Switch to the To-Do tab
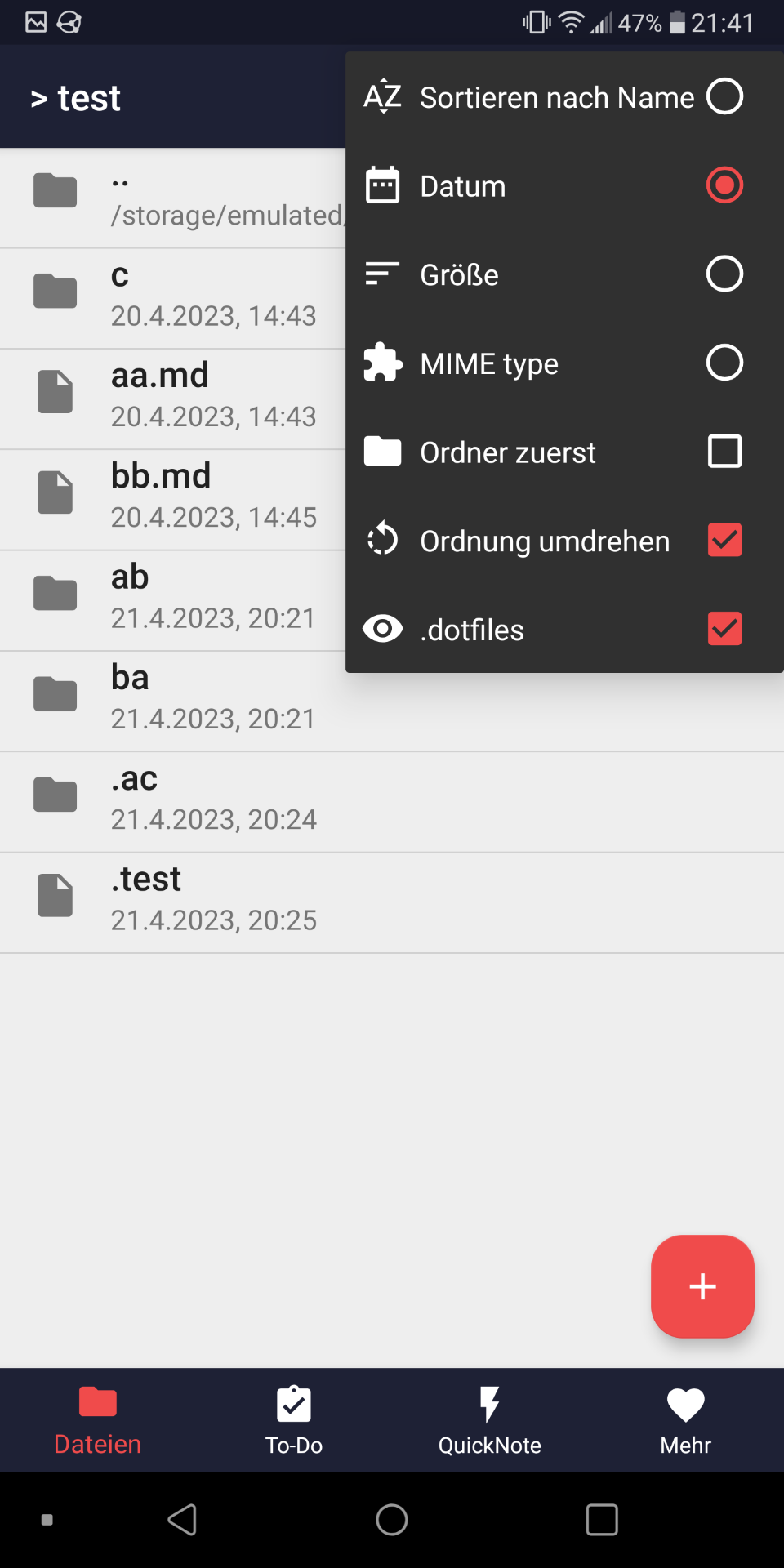 pos(294,1419)
